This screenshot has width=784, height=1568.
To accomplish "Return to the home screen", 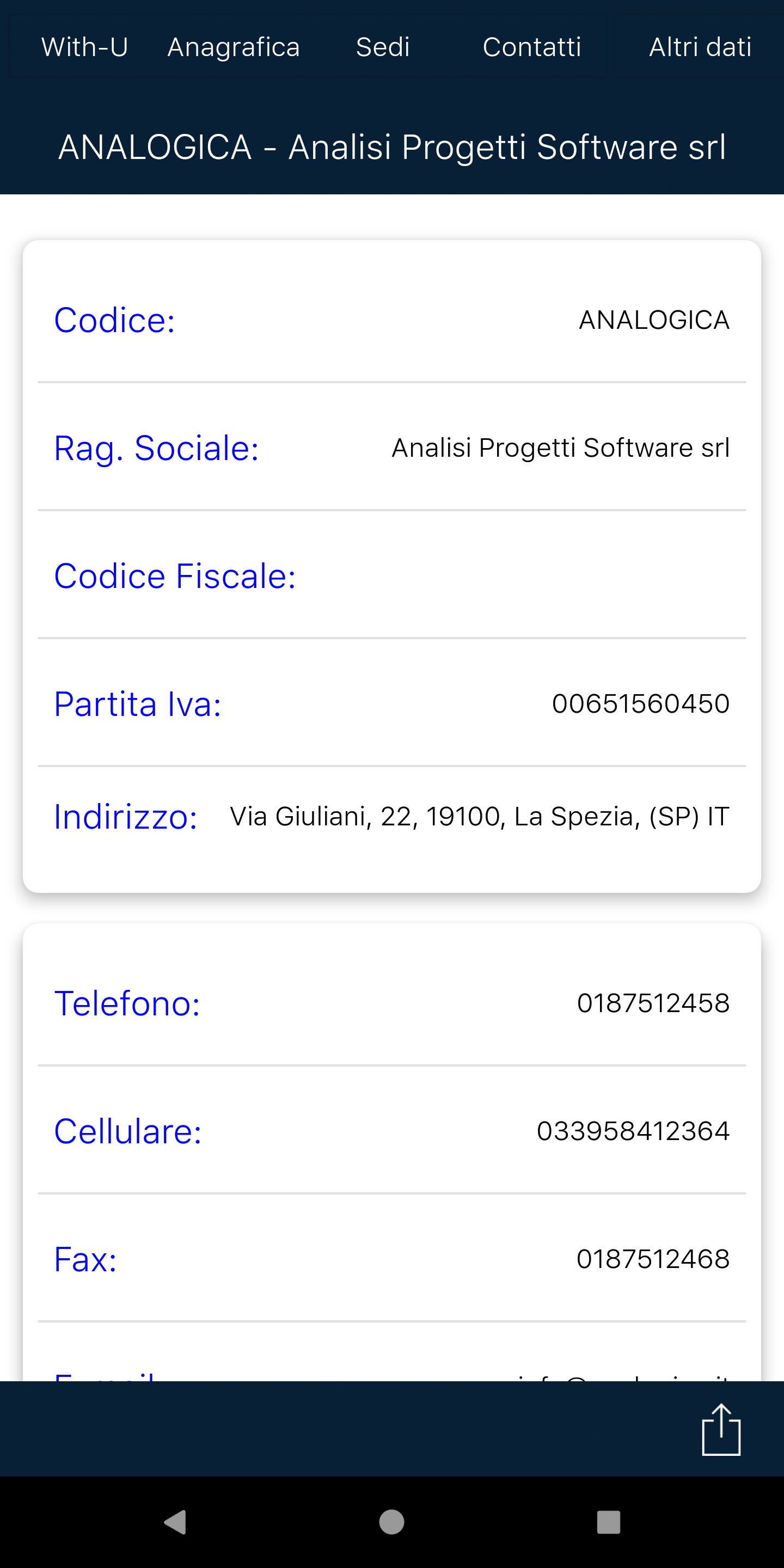I will 391,1522.
